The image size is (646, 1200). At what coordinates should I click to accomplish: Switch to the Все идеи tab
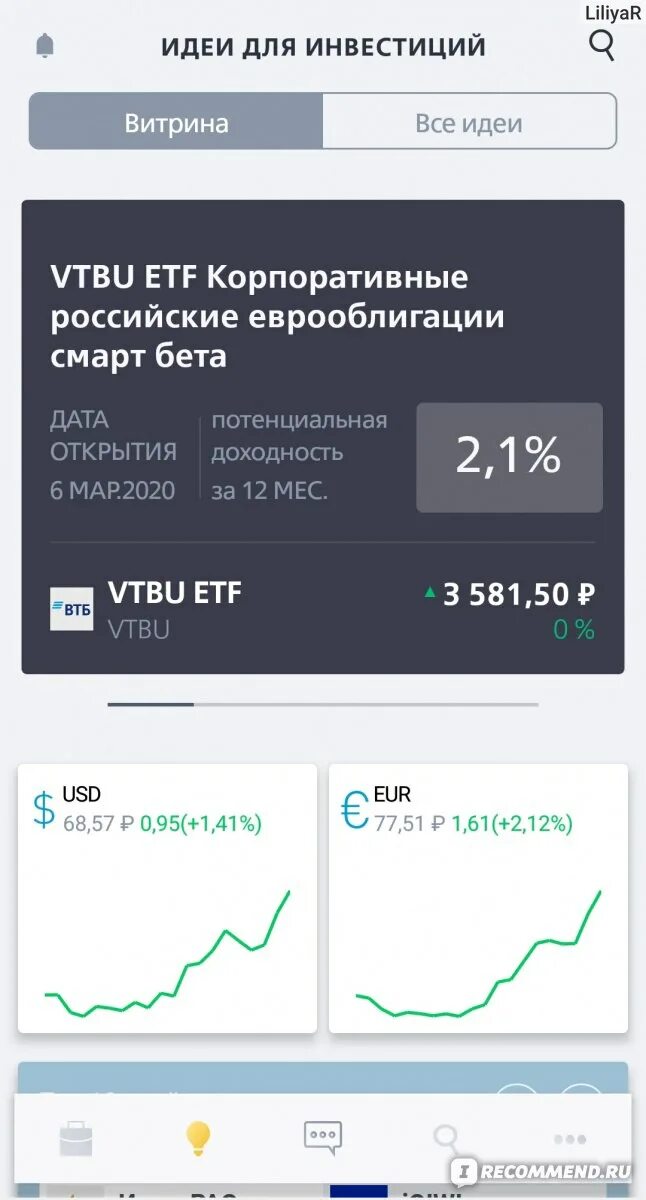(469, 123)
